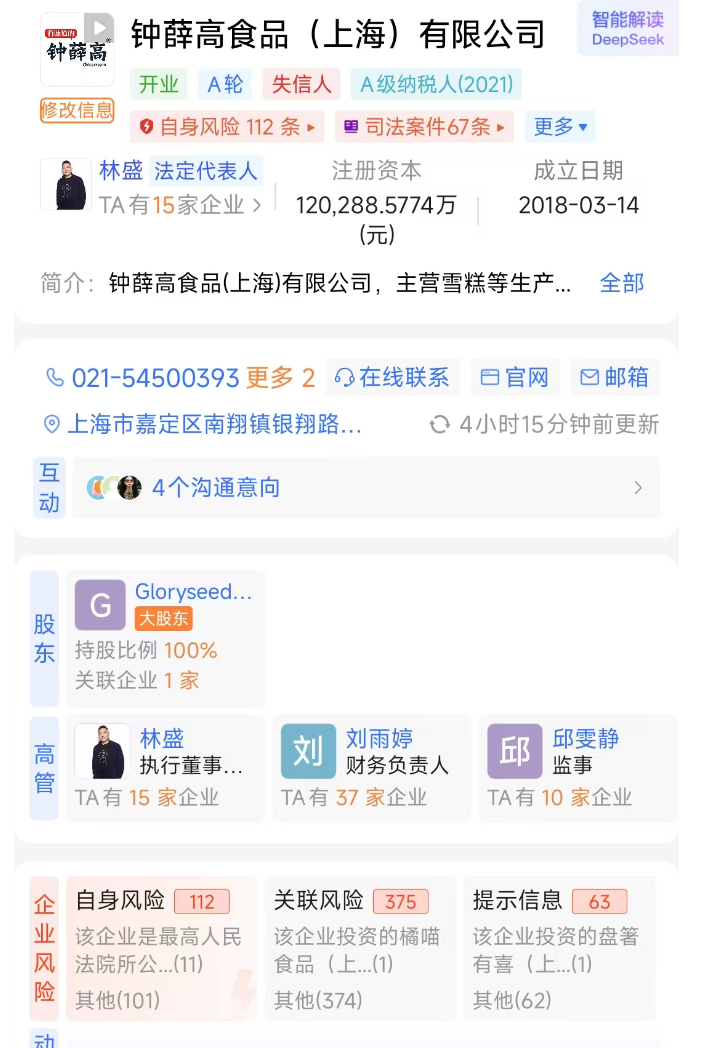
Task: View supervisor 邱雯静 card
Action: [x=577, y=767]
